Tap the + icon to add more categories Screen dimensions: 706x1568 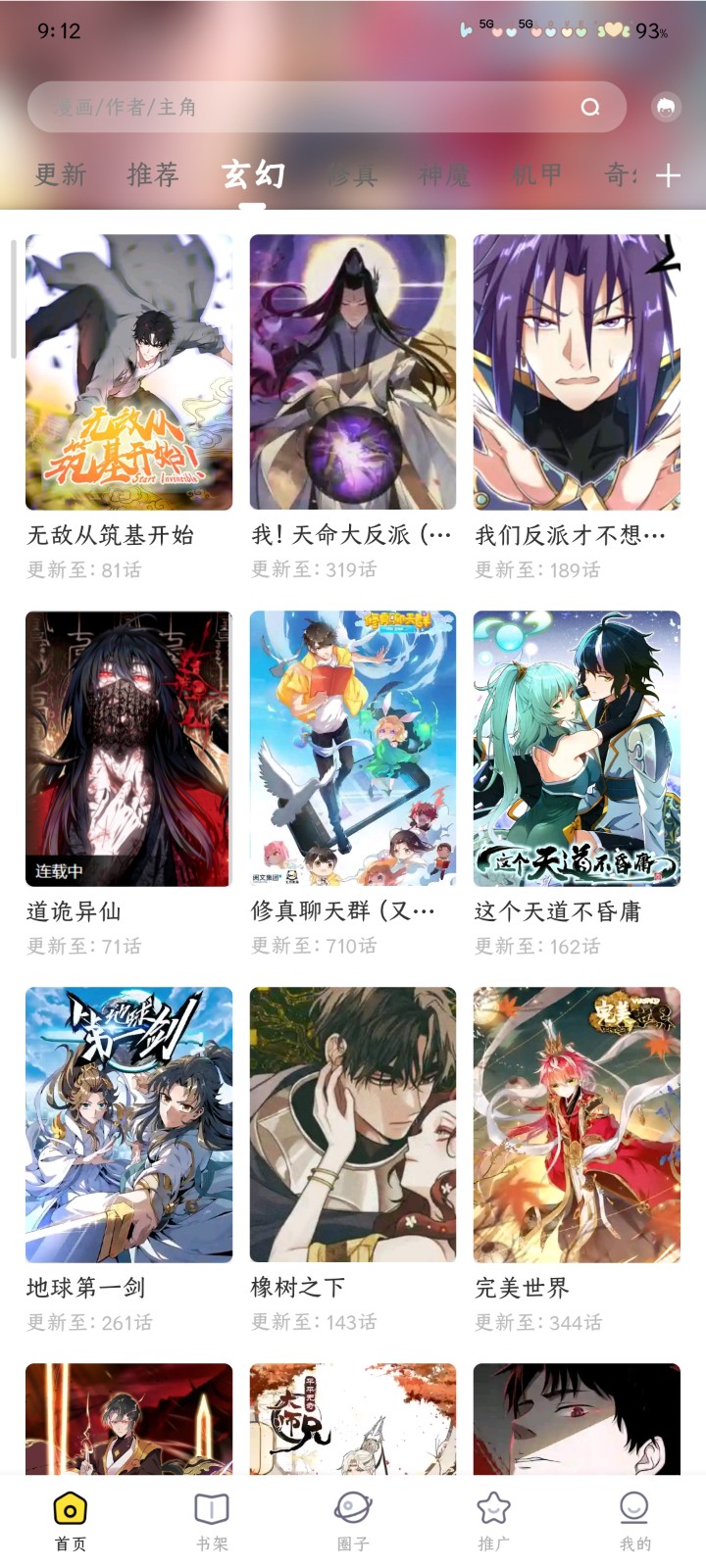click(x=668, y=176)
